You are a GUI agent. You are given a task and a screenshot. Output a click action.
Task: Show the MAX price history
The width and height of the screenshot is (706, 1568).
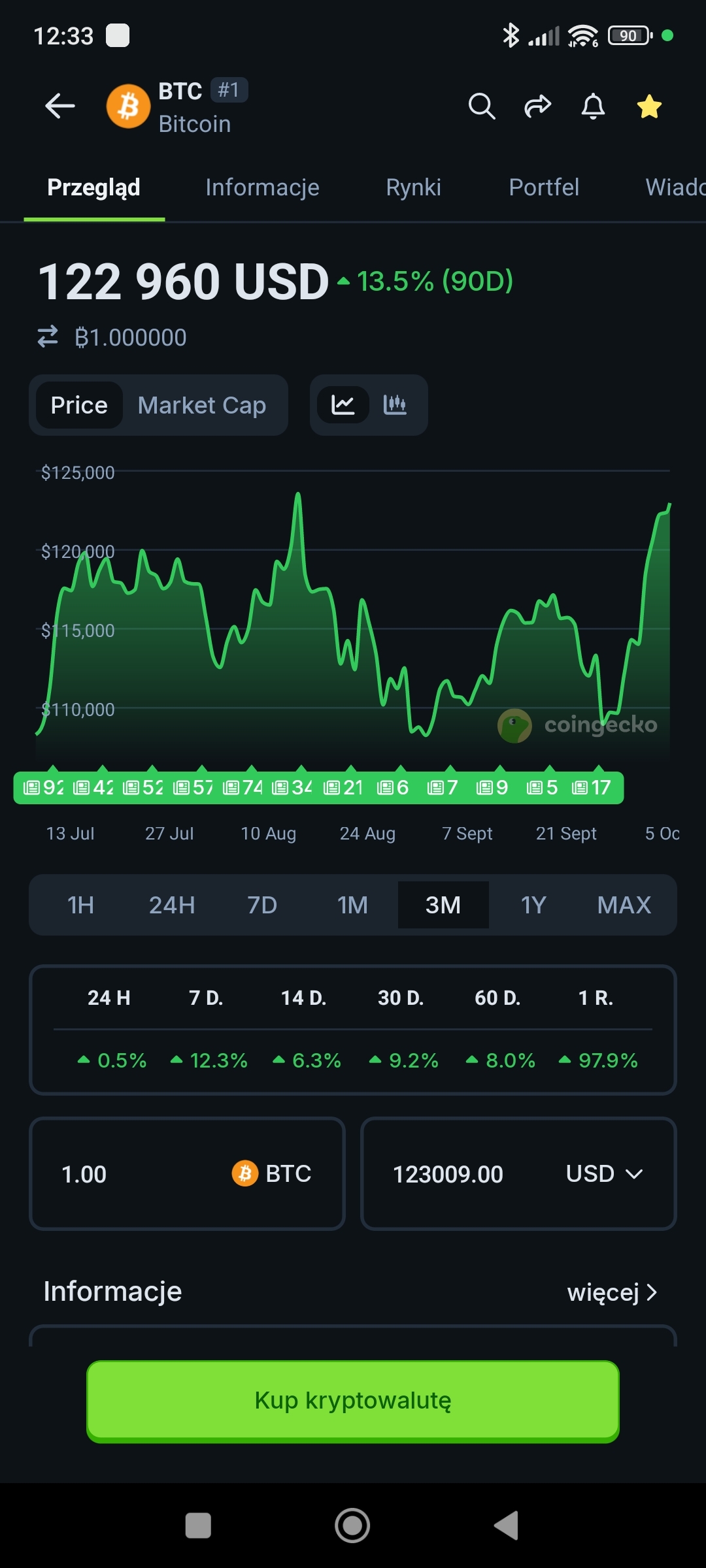tap(624, 905)
